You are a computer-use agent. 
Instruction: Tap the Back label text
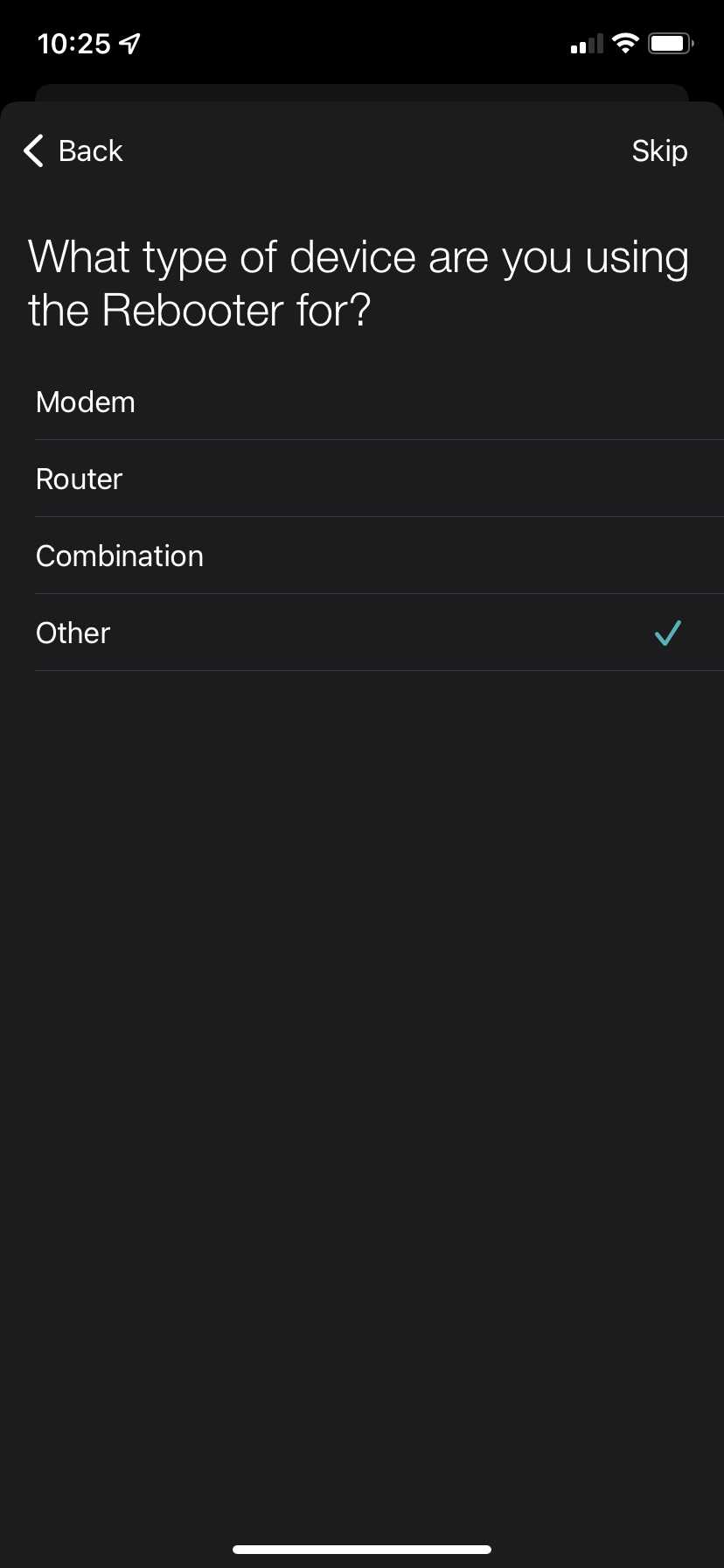(90, 150)
